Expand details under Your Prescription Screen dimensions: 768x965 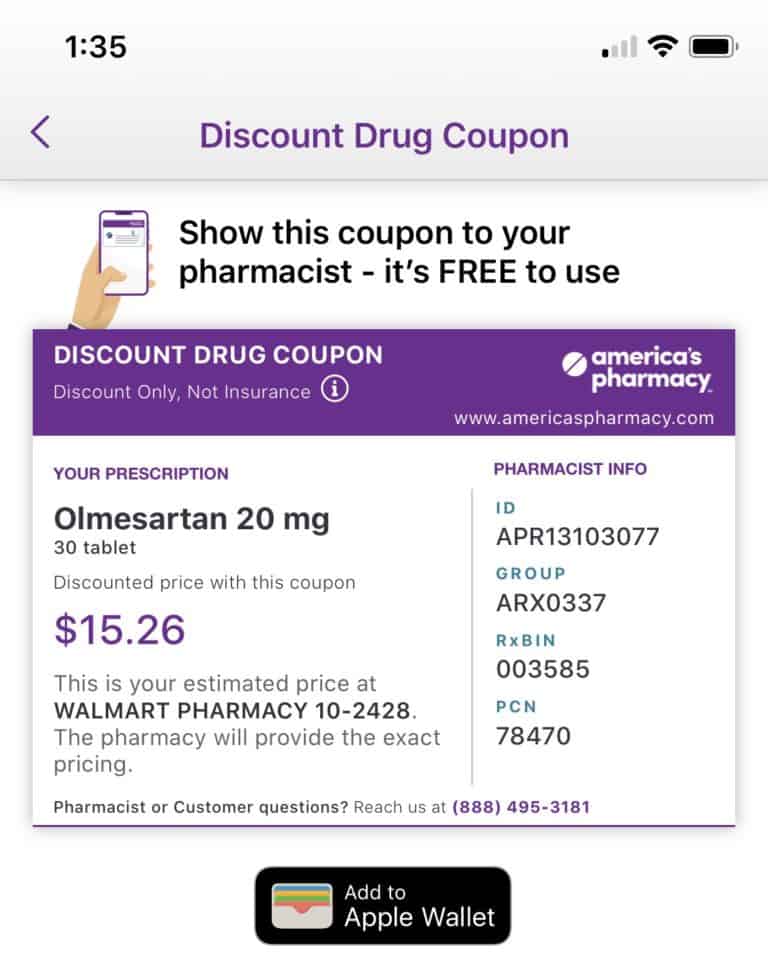click(141, 474)
